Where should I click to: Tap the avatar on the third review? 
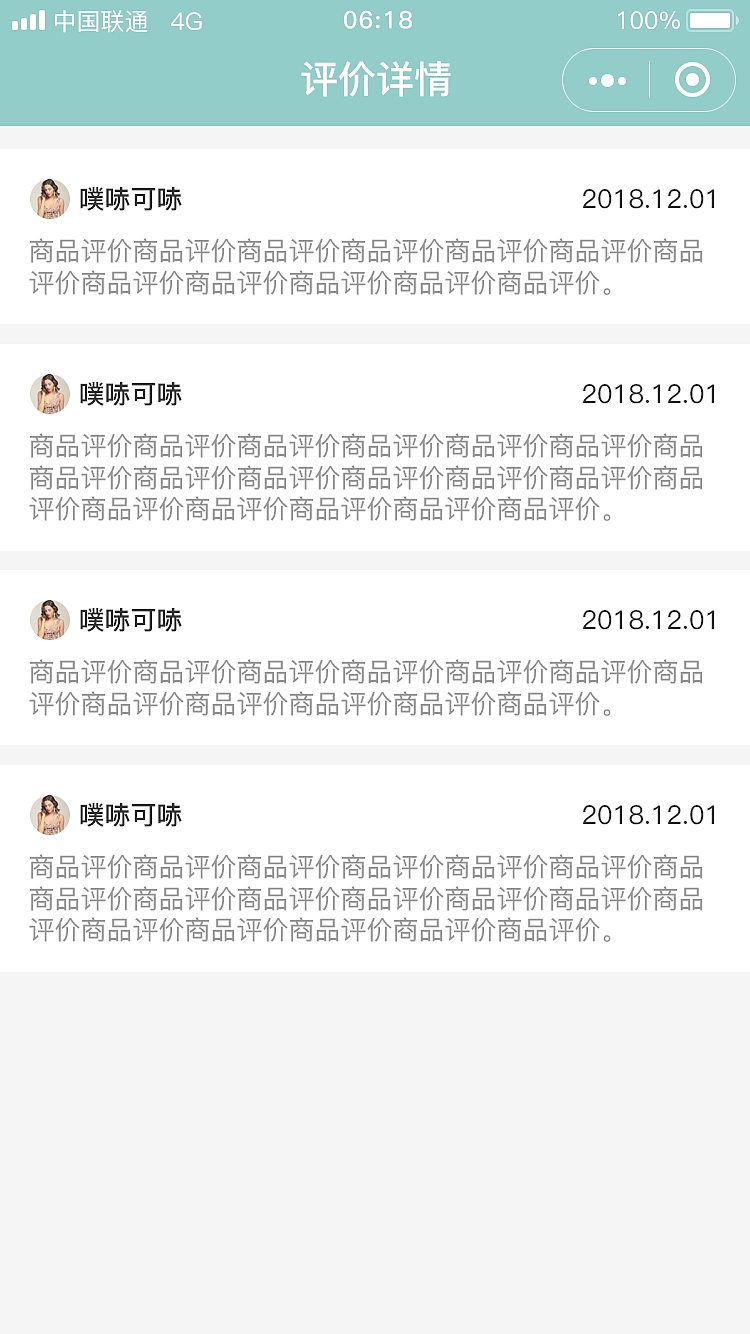(48, 619)
